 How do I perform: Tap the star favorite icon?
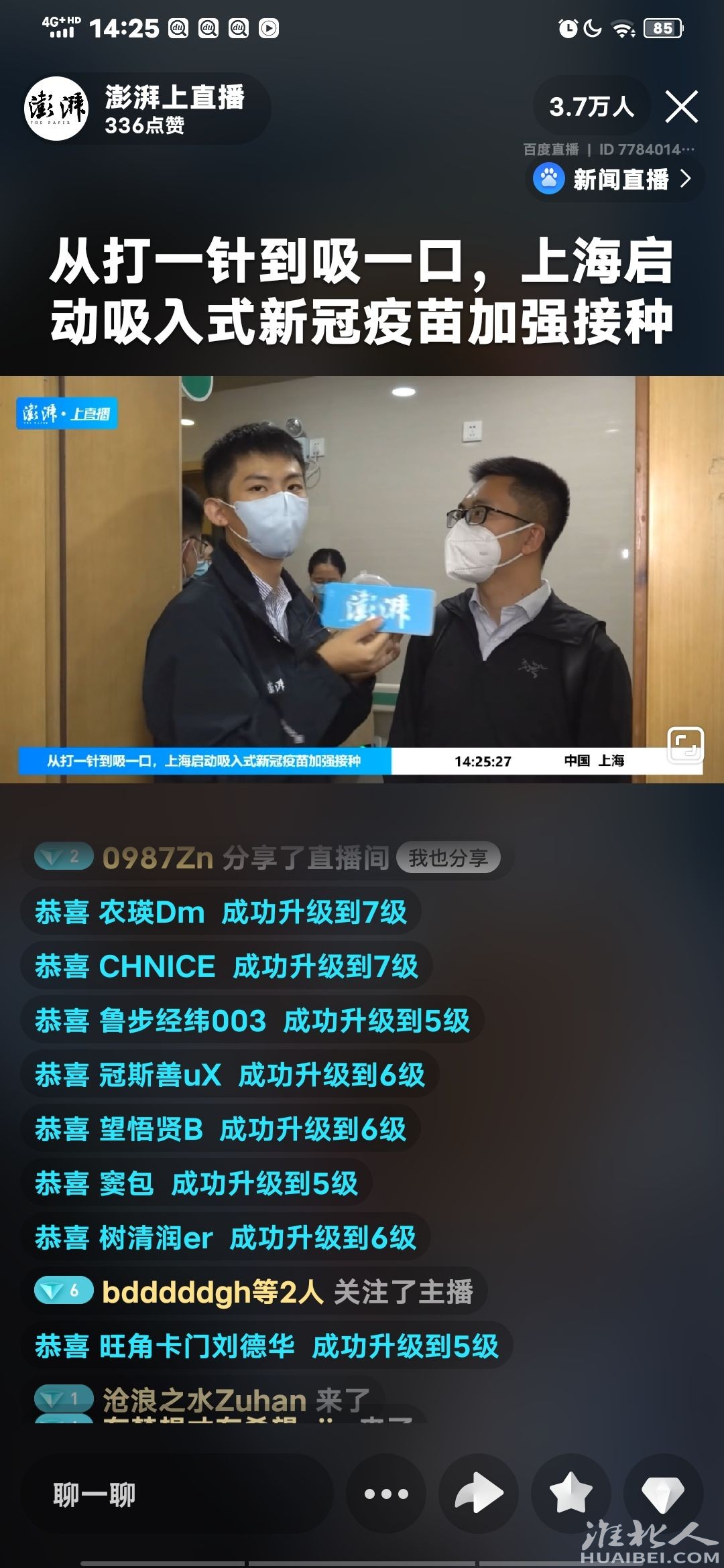(570, 1494)
